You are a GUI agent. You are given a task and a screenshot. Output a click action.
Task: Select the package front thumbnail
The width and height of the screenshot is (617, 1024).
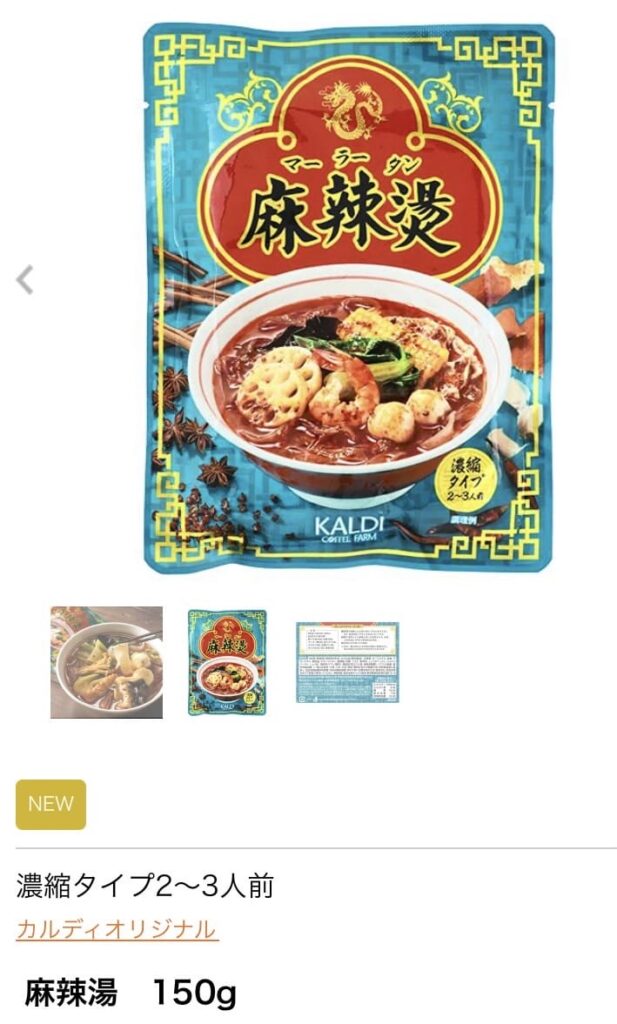[x=227, y=662]
